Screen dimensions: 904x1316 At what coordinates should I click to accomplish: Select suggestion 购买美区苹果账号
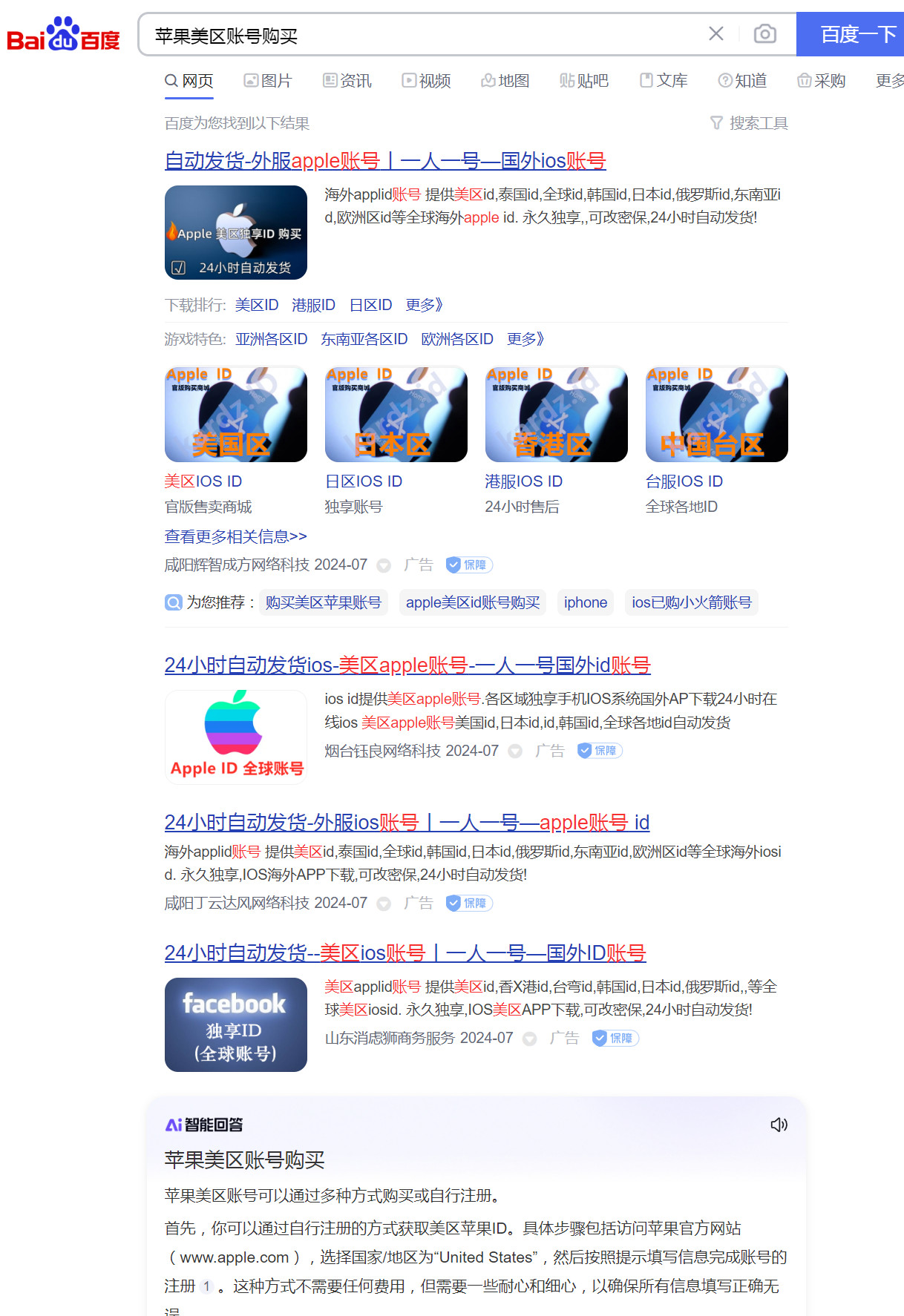323,602
